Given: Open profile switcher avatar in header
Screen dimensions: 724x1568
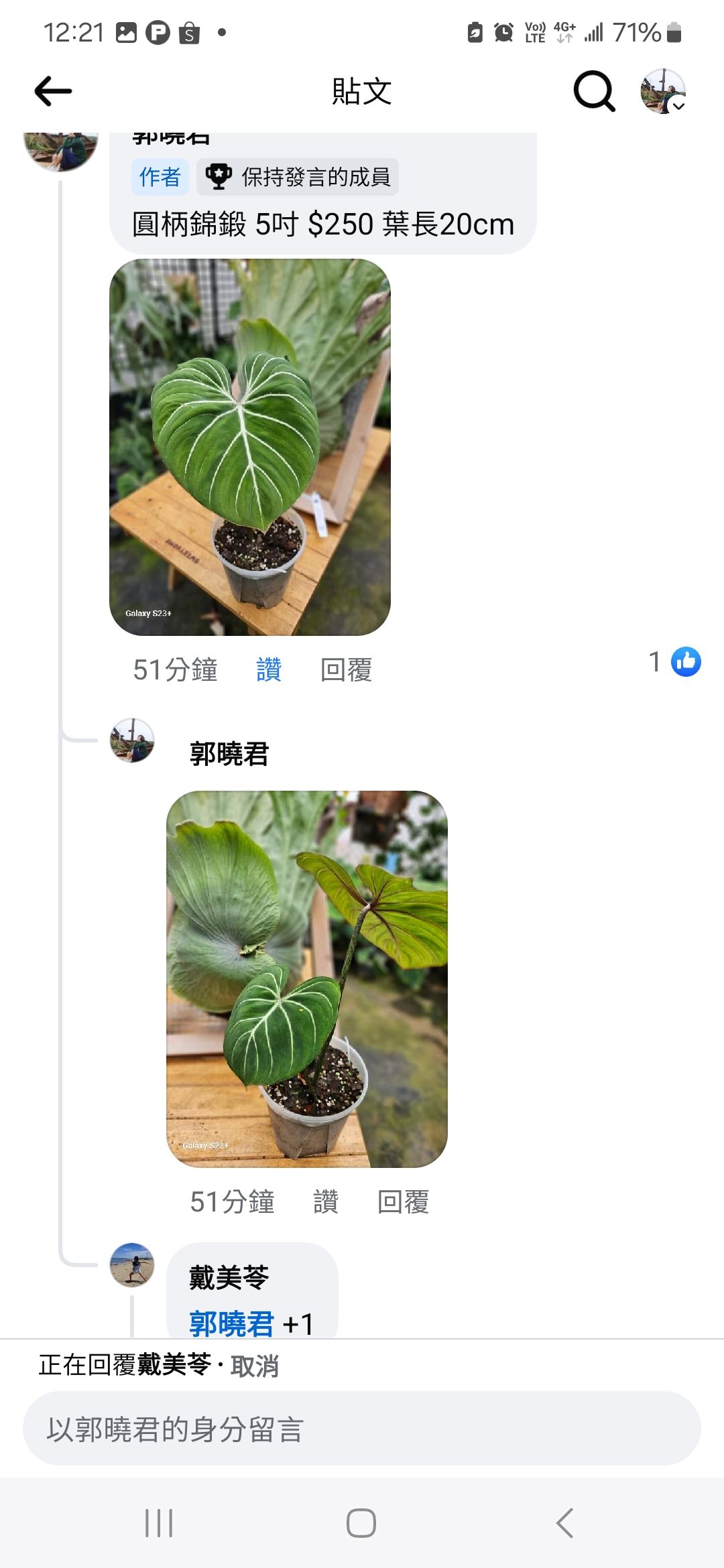Looking at the screenshot, I should (x=663, y=91).
